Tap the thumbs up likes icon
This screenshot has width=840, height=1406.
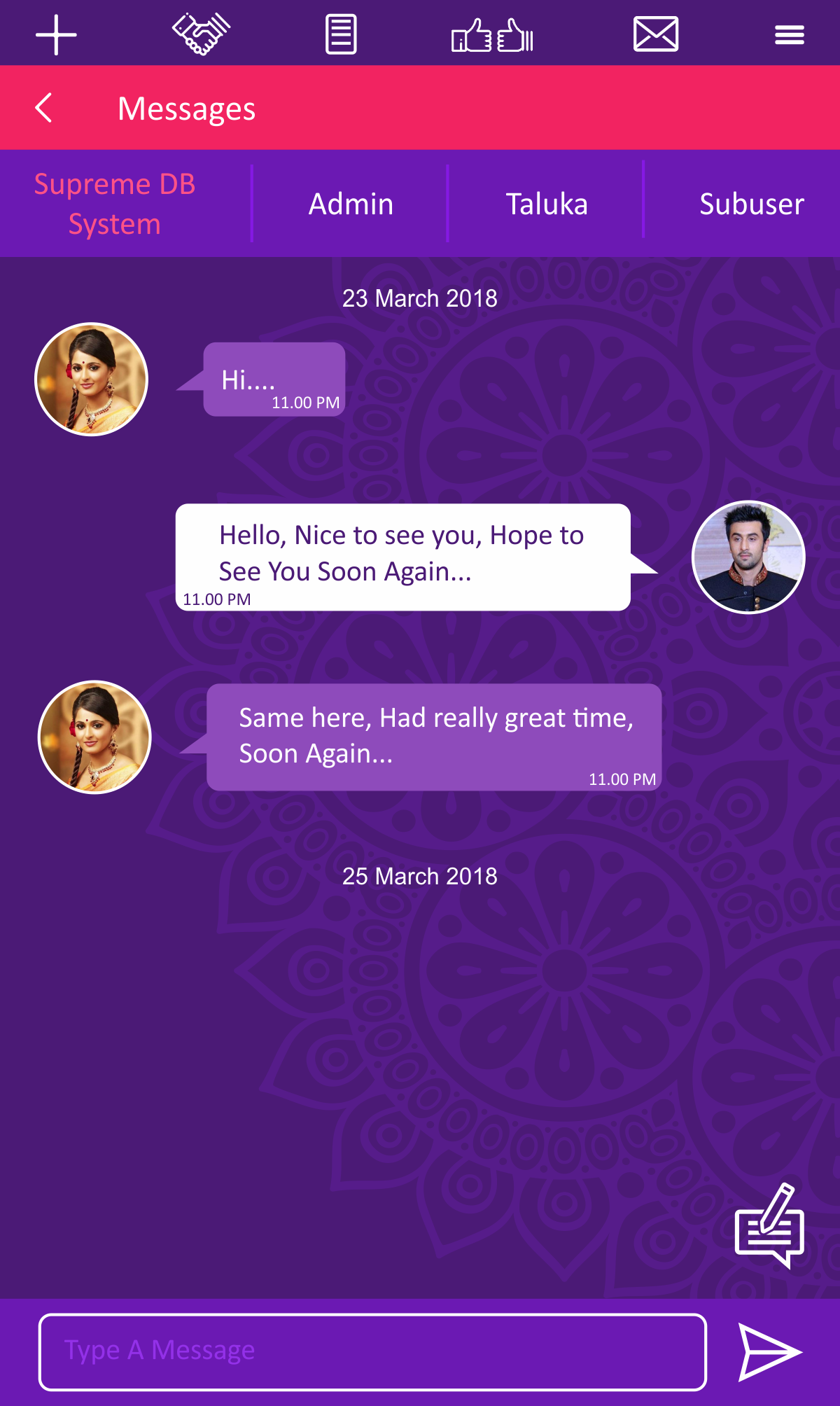(x=492, y=34)
